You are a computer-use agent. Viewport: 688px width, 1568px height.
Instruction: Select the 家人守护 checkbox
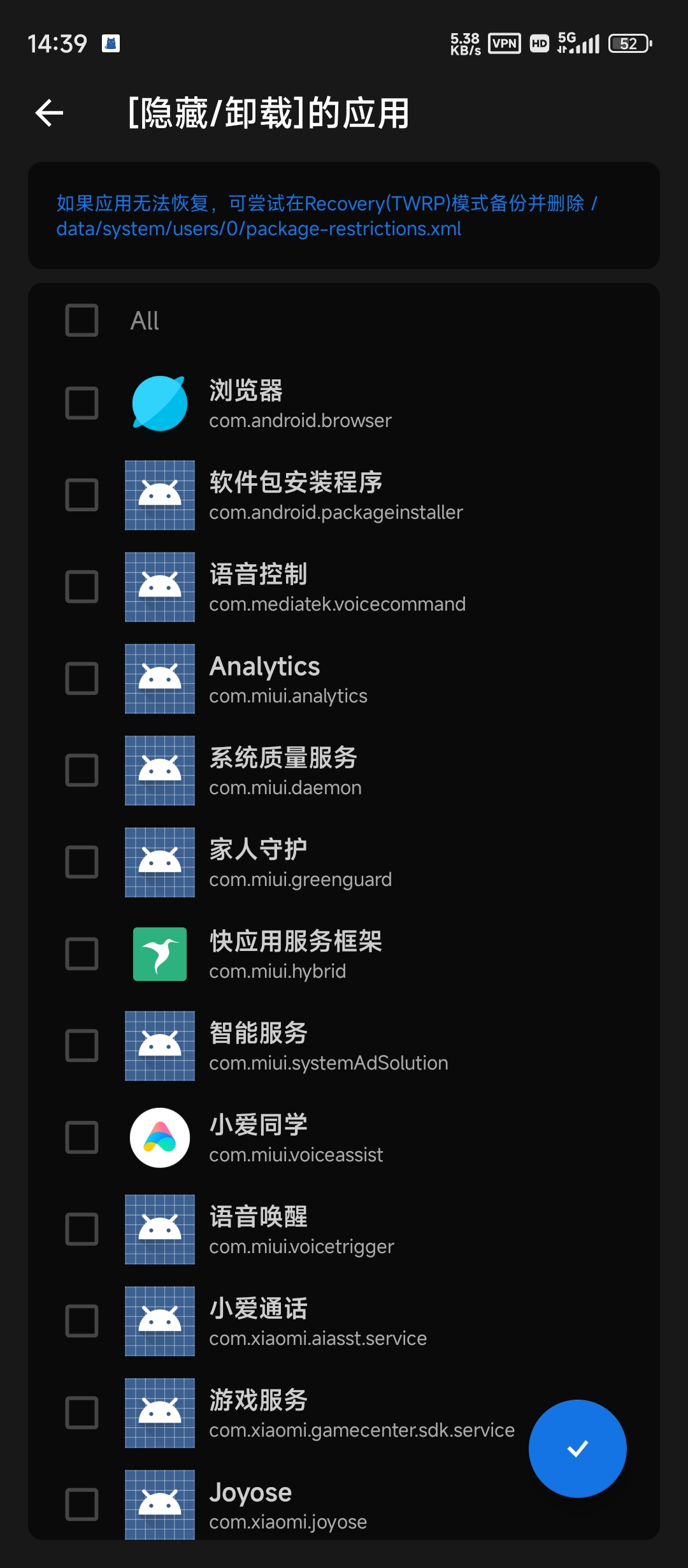(82, 862)
